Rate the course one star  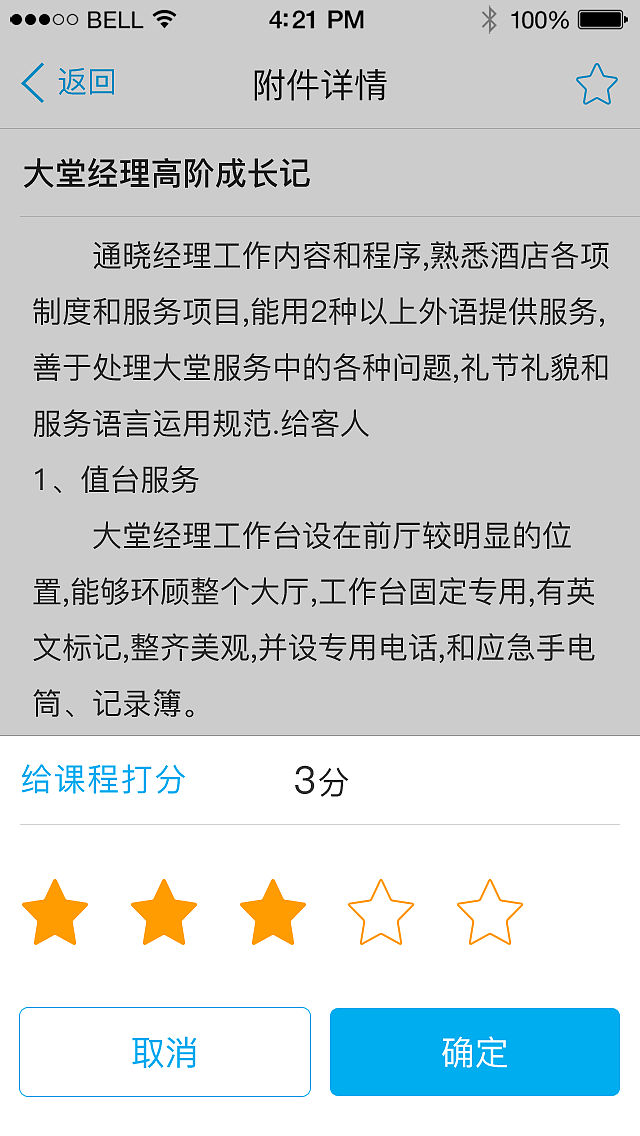(x=55, y=912)
